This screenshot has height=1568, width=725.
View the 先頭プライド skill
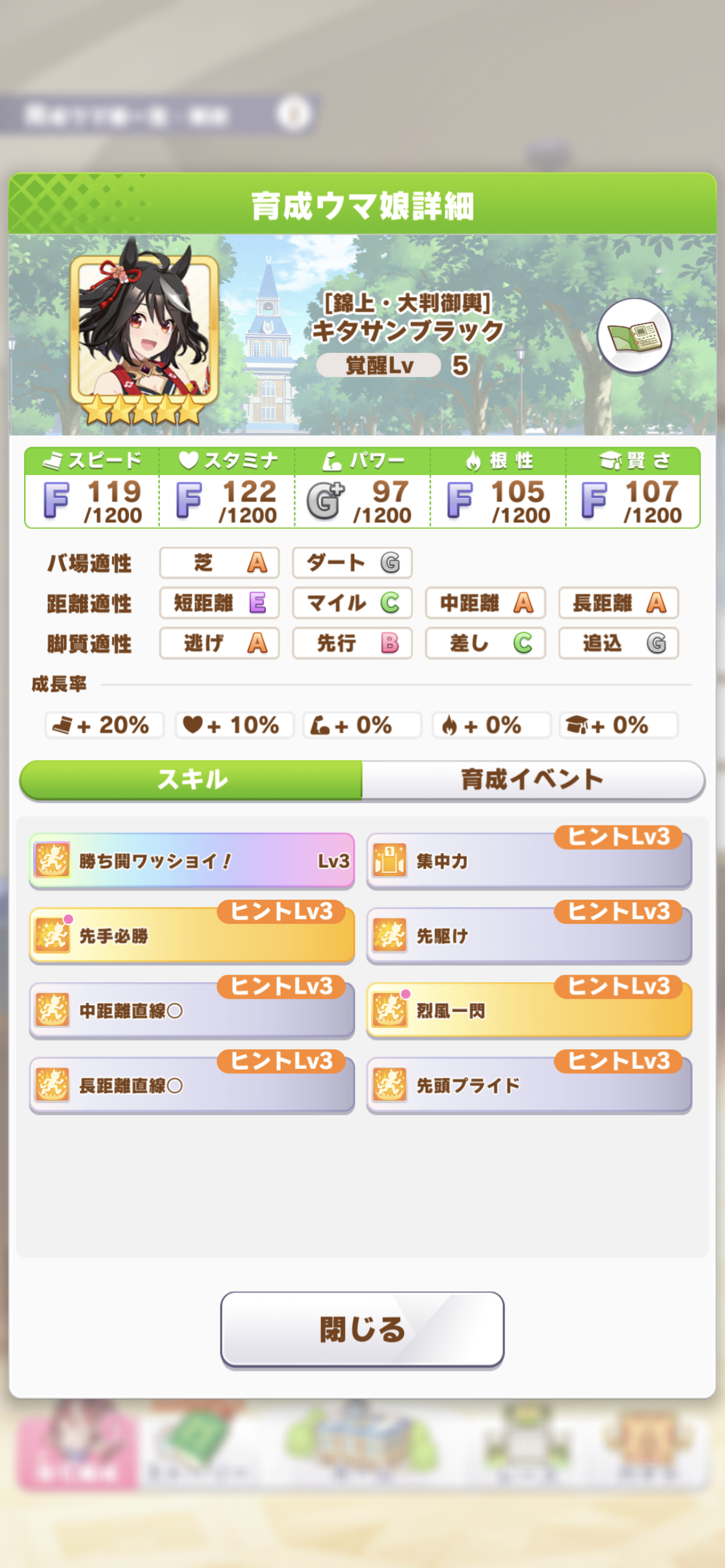click(529, 1086)
